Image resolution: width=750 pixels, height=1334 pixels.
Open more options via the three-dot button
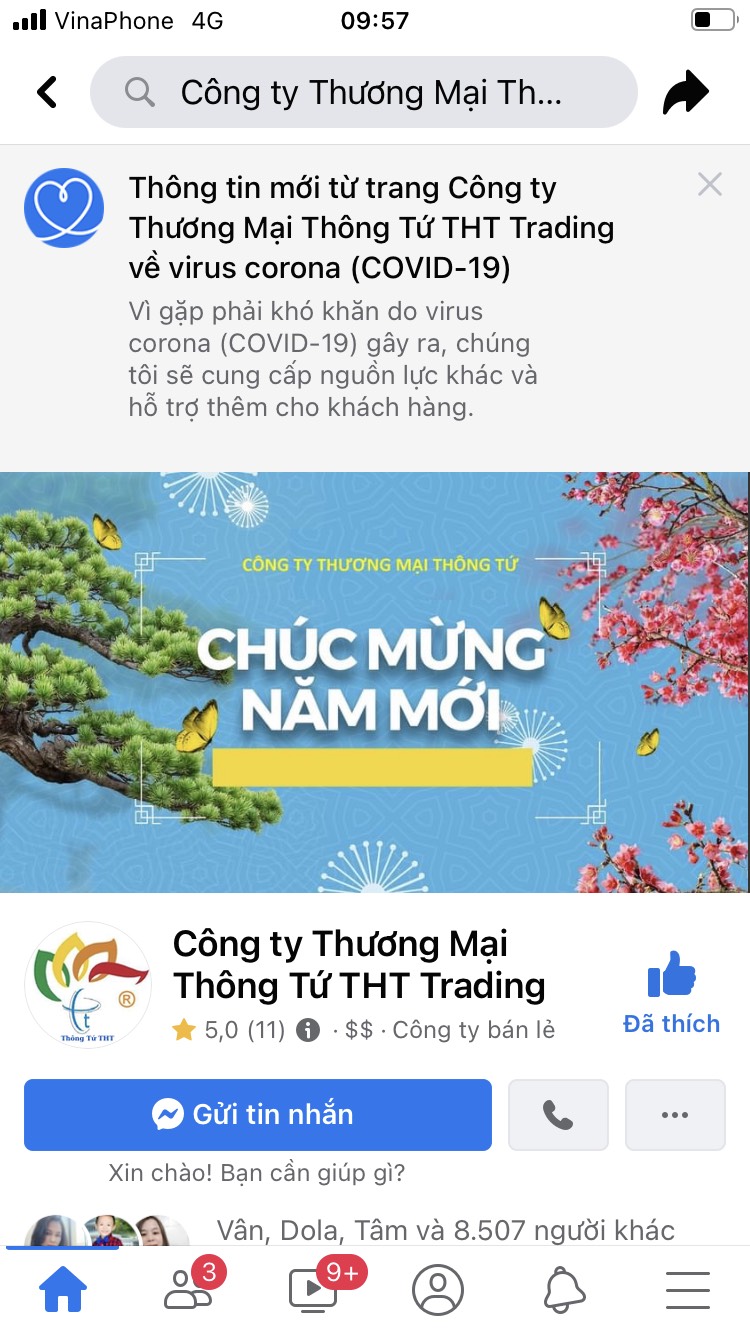(675, 1114)
